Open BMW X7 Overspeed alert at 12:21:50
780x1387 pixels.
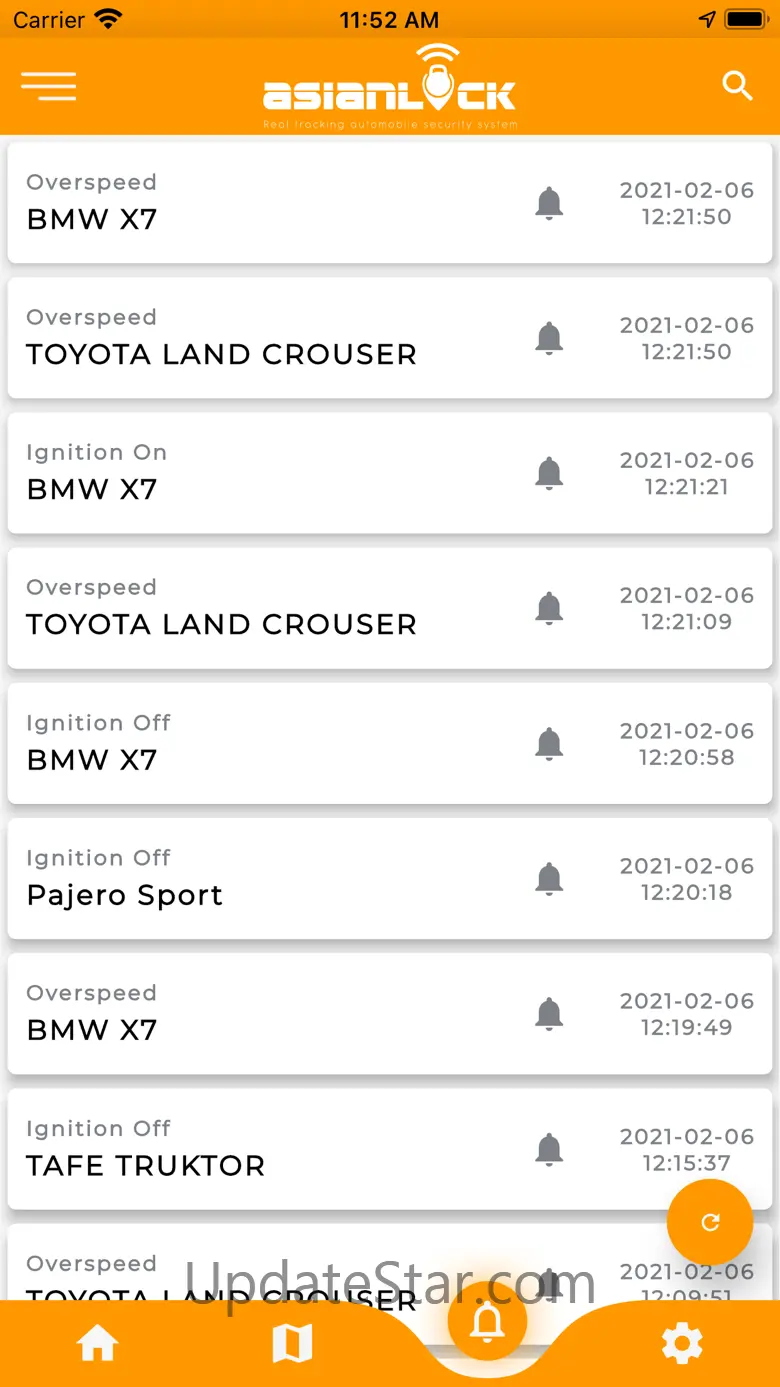tap(390, 203)
